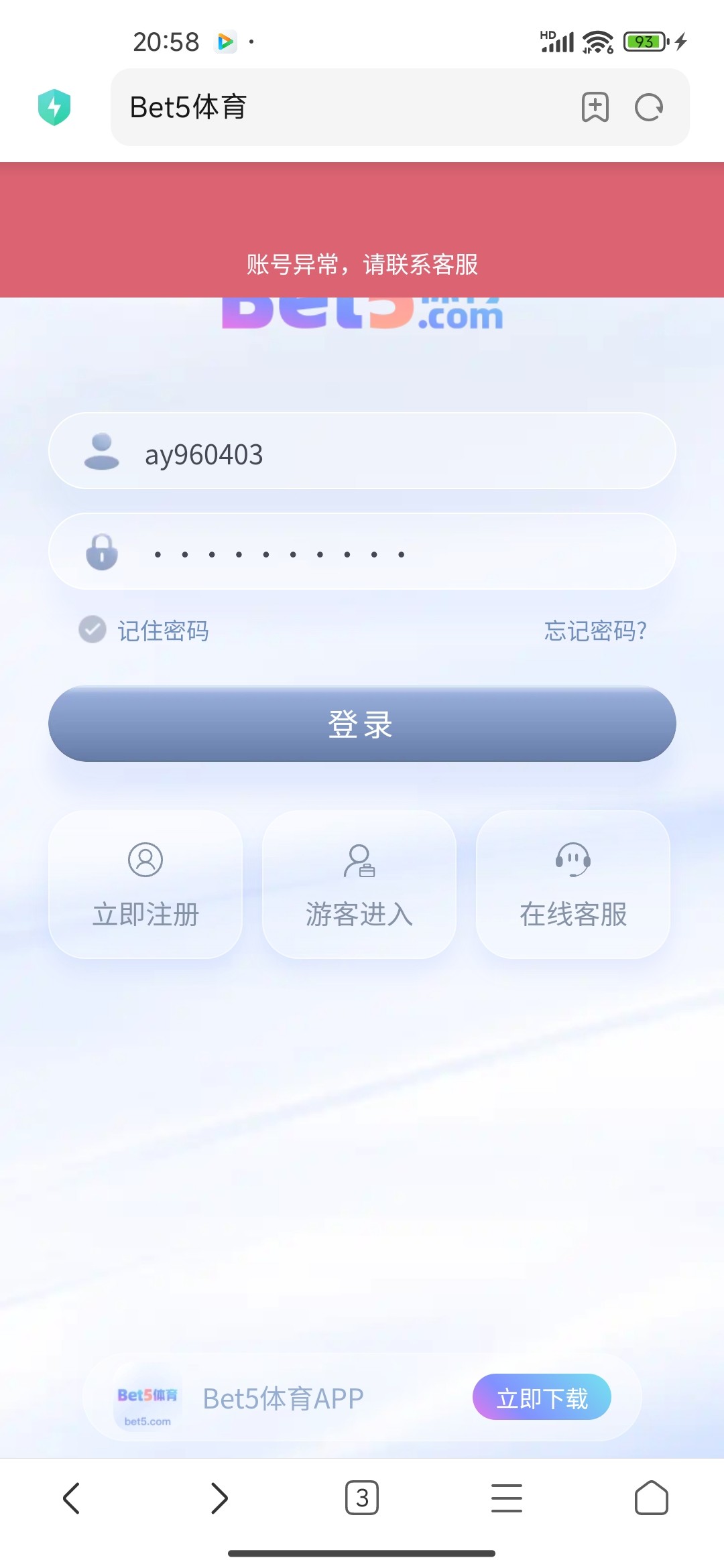Open the Bet5体育 address bar
This screenshot has width=724, height=1568.
click(x=342, y=107)
